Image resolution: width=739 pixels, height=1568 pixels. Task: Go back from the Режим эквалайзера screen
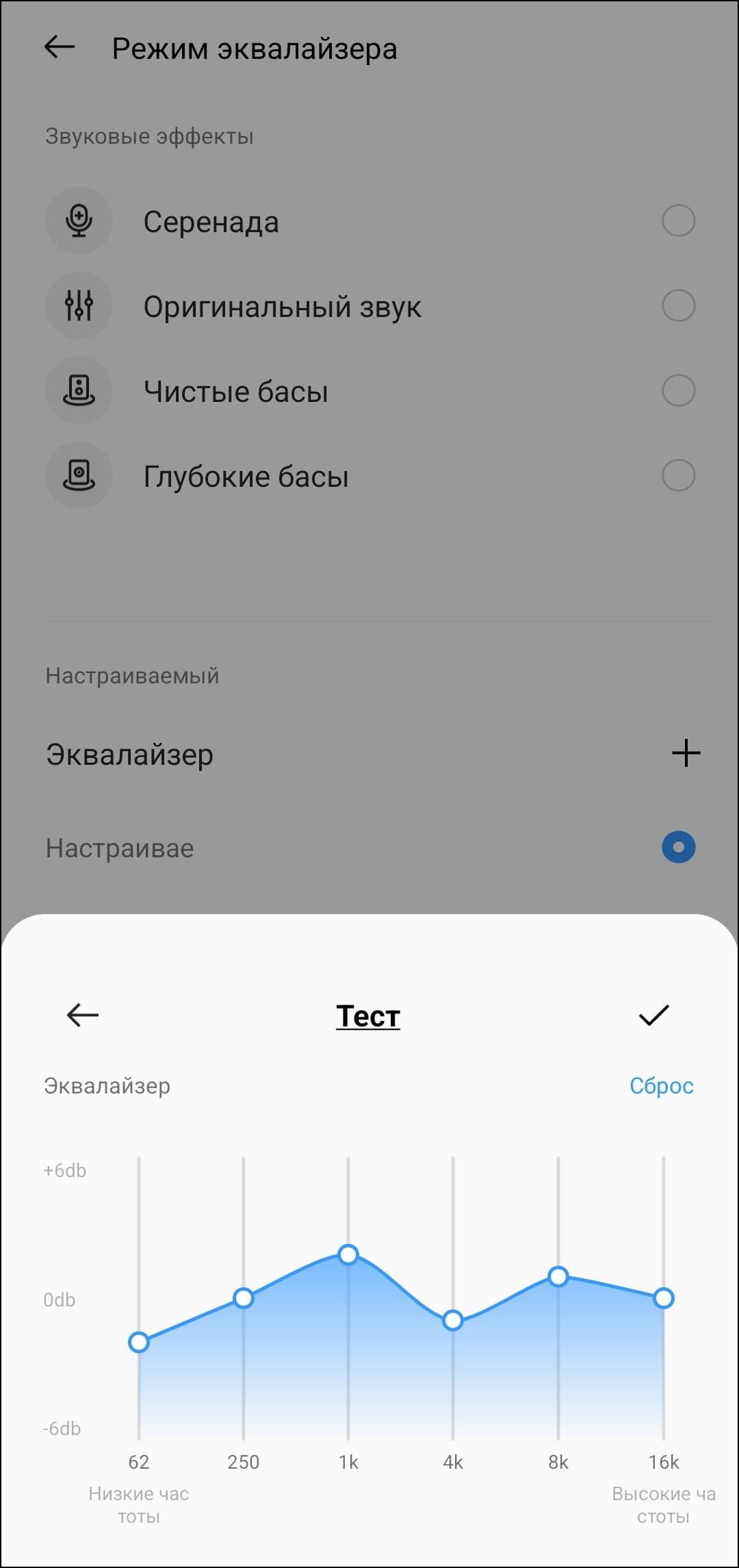pos(60,47)
